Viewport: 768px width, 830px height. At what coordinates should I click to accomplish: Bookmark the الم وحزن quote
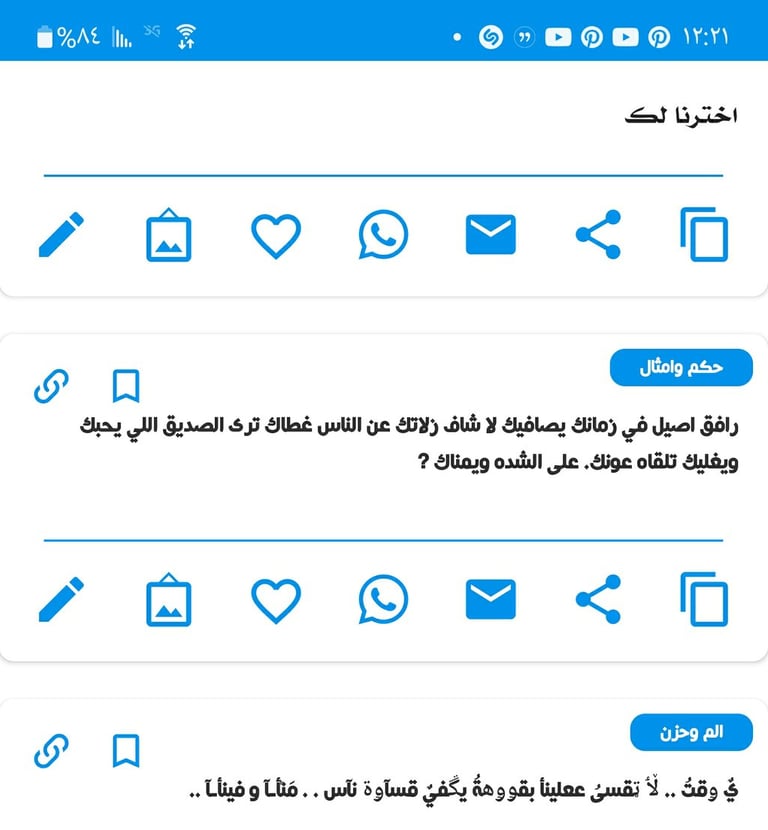(125, 750)
